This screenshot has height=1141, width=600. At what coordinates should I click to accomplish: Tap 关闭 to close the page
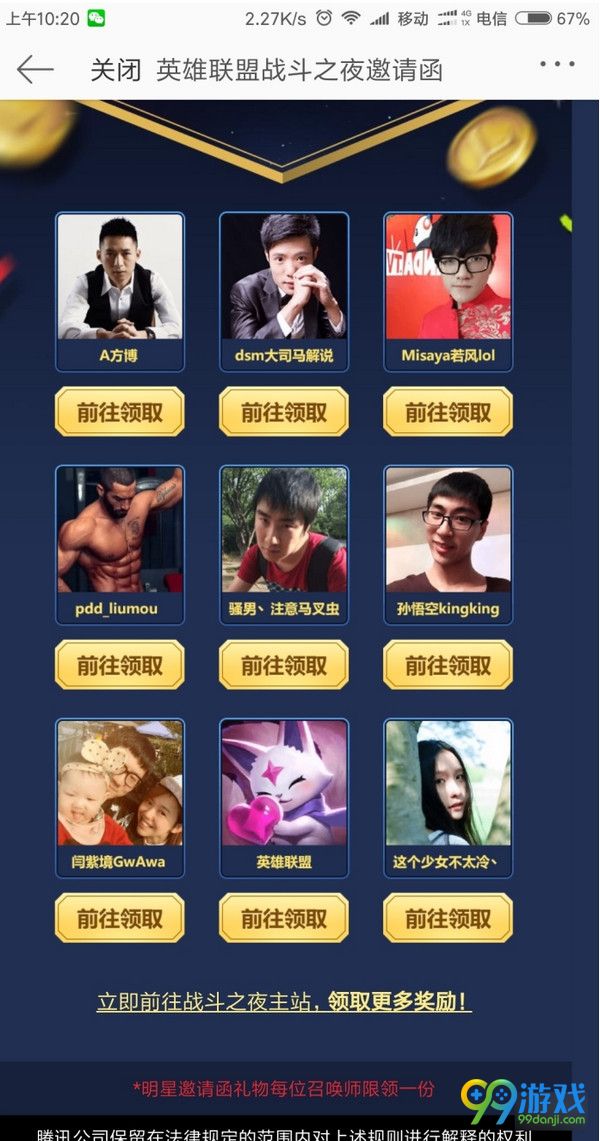click(x=116, y=70)
